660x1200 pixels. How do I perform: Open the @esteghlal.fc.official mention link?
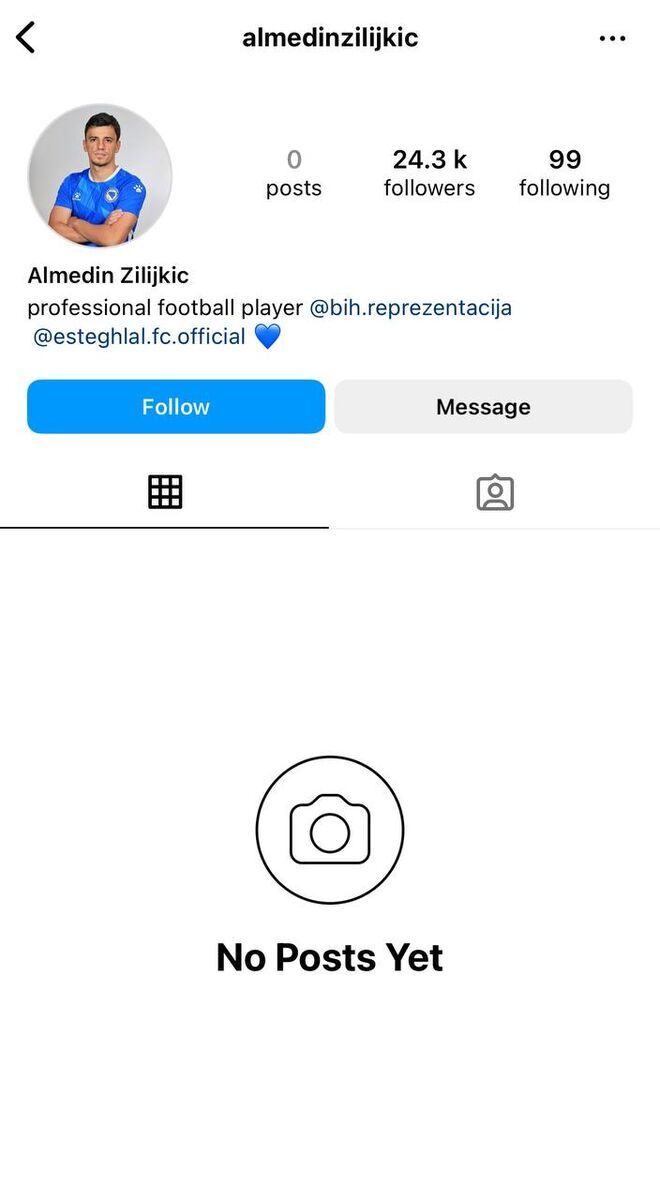(139, 337)
